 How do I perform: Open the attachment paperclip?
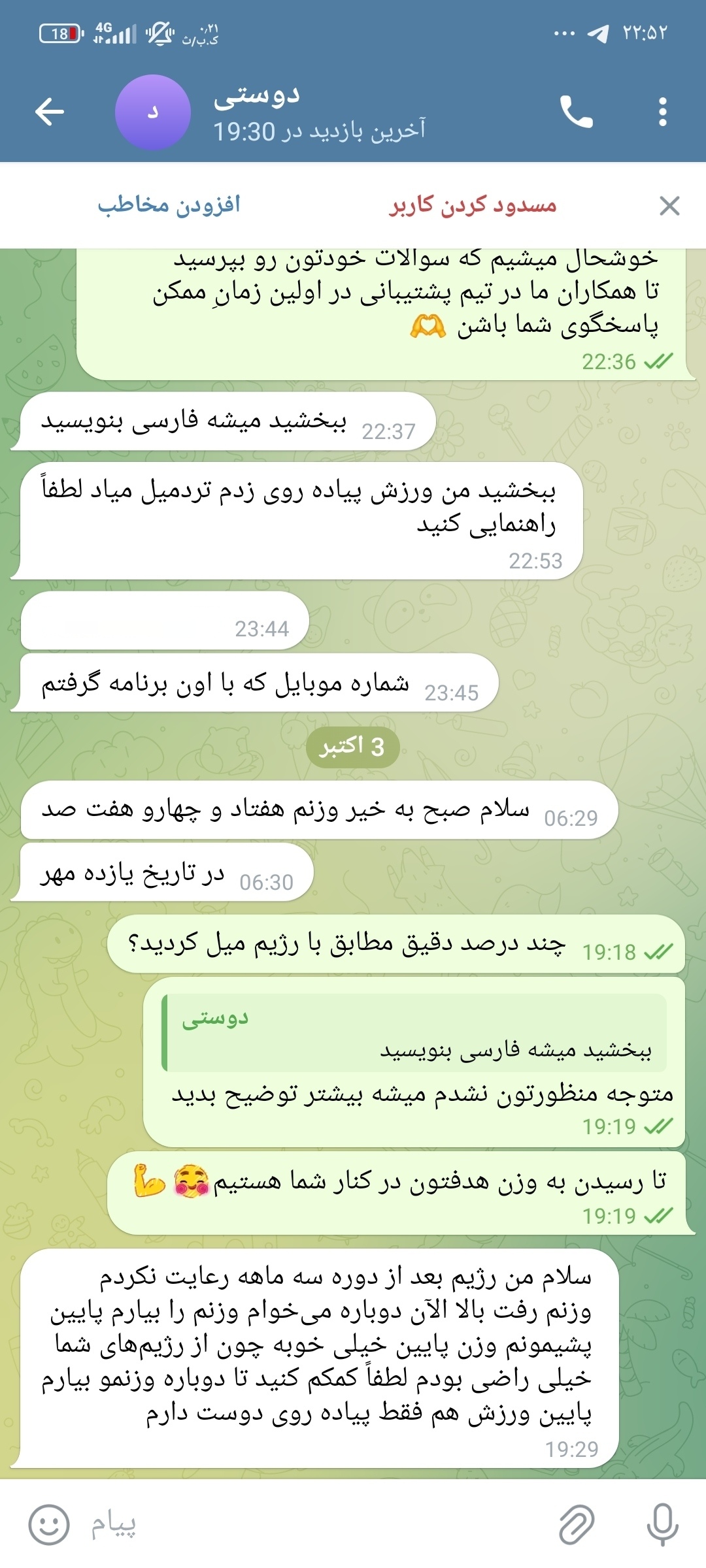point(577,1525)
